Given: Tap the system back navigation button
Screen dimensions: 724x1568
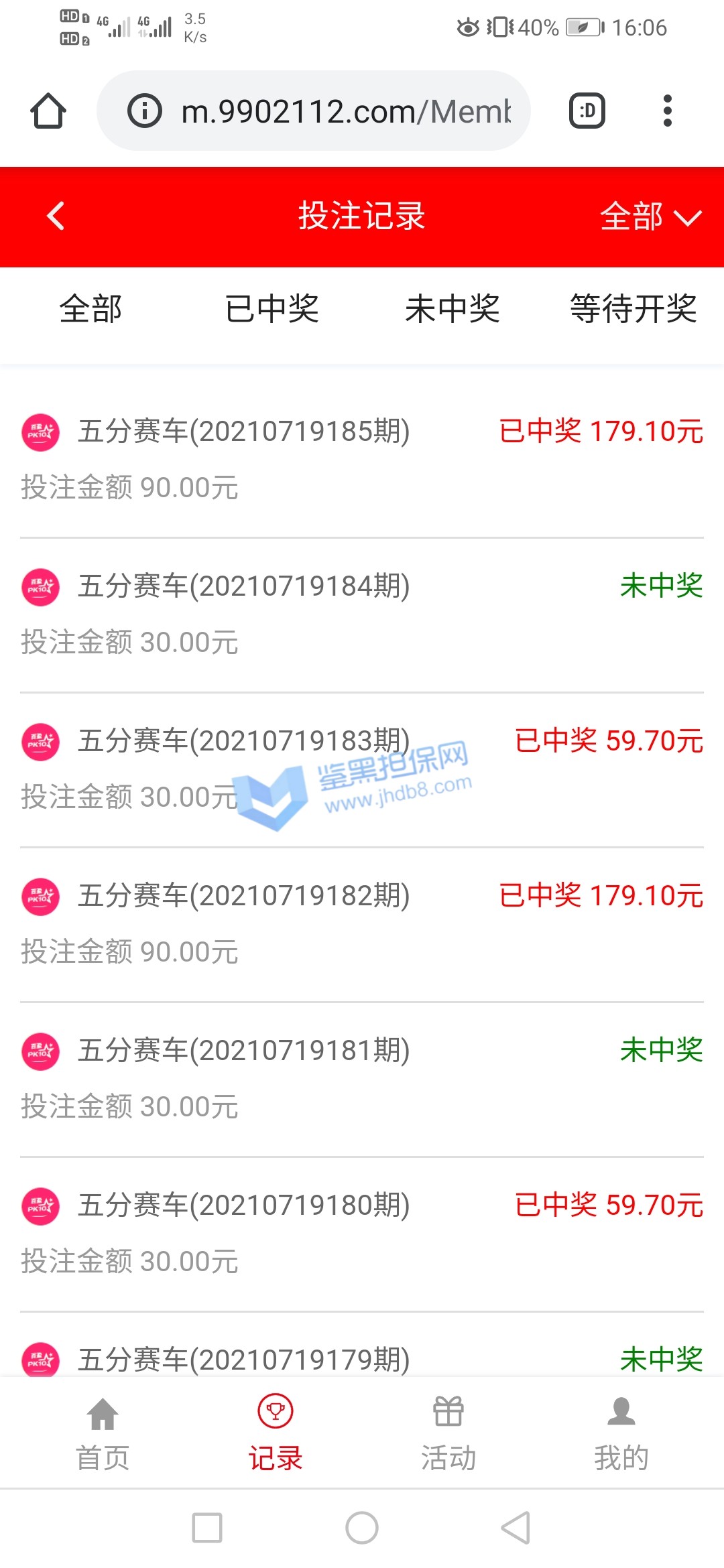Looking at the screenshot, I should click(x=516, y=1528).
